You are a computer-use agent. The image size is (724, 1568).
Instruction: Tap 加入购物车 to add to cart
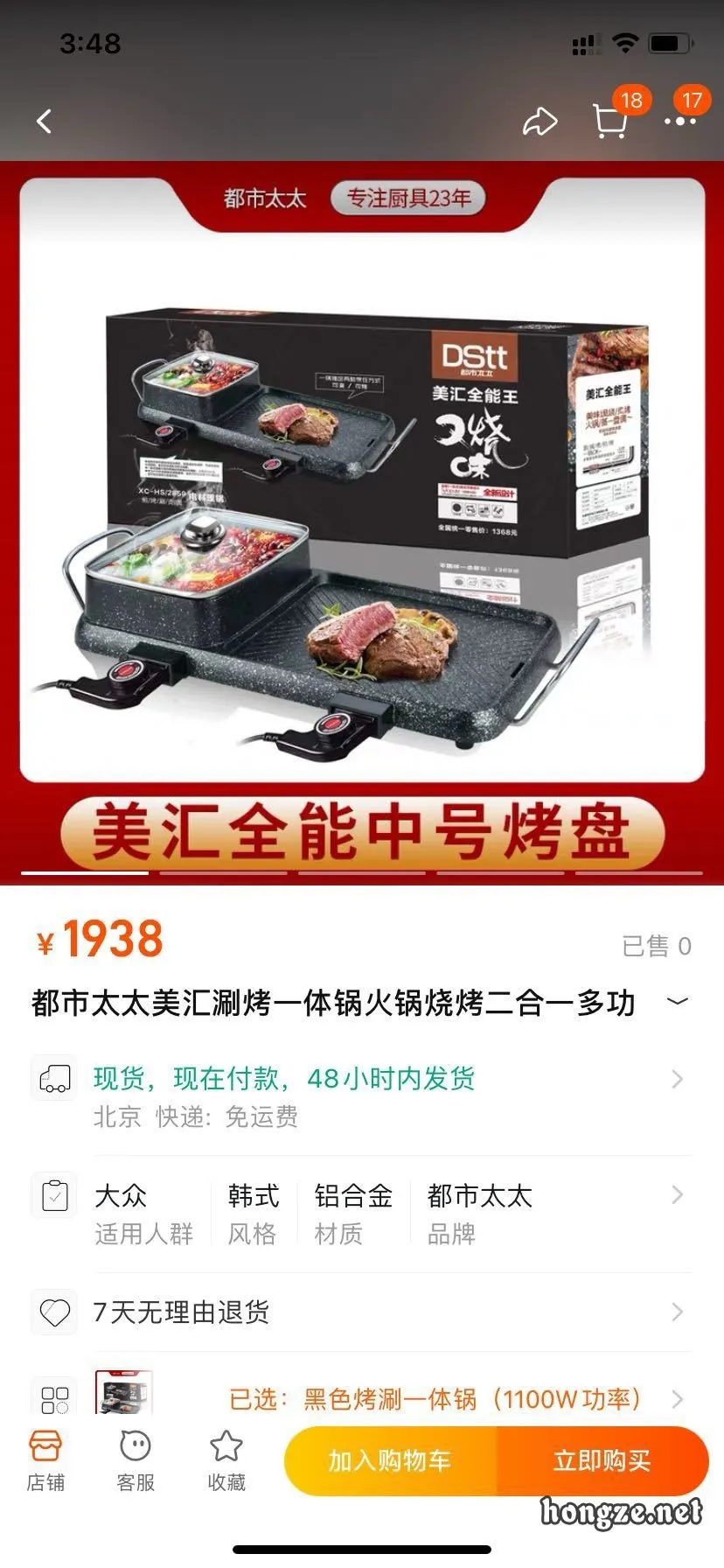[x=390, y=1459]
